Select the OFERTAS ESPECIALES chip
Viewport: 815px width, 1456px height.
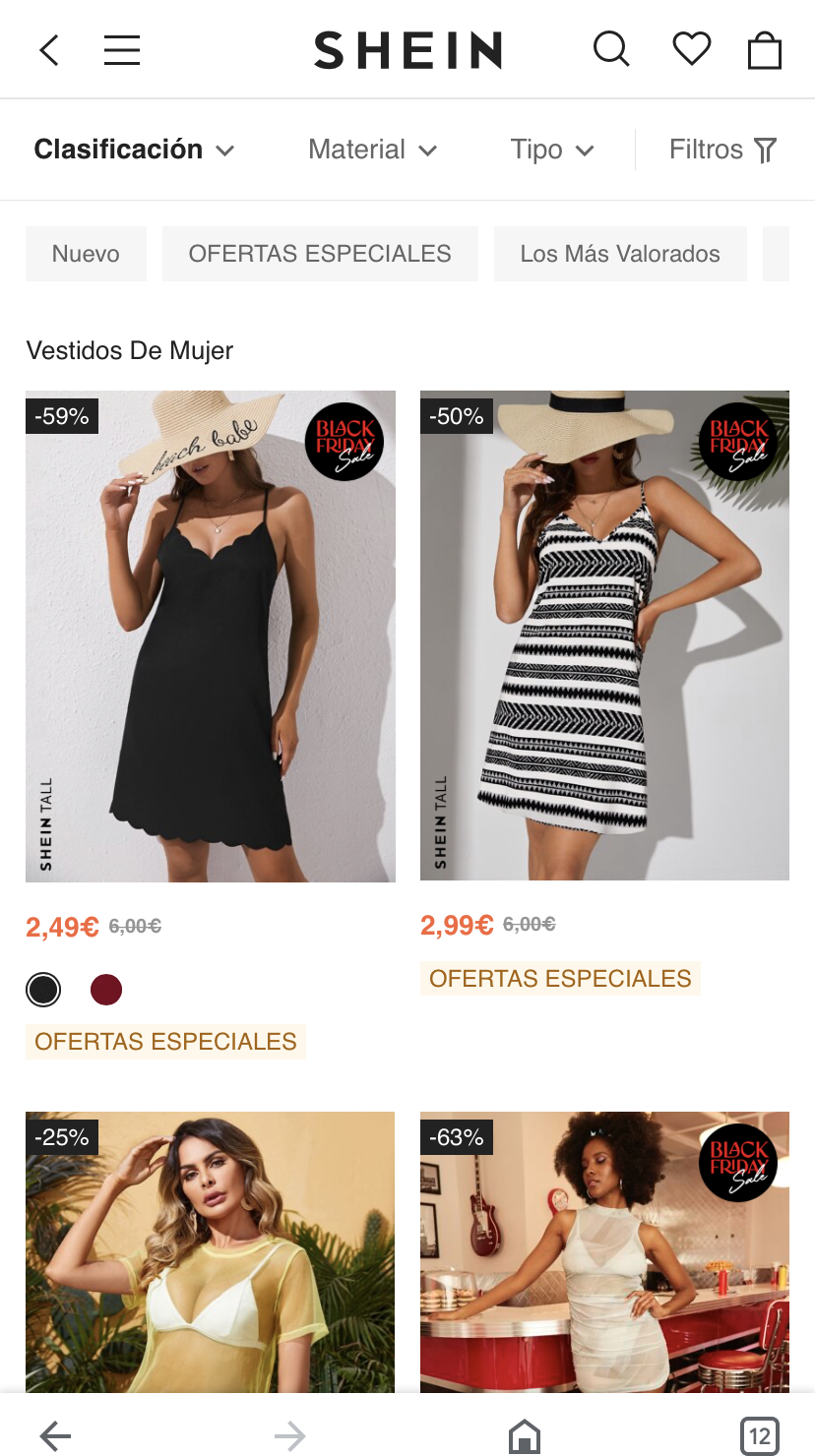(x=320, y=254)
